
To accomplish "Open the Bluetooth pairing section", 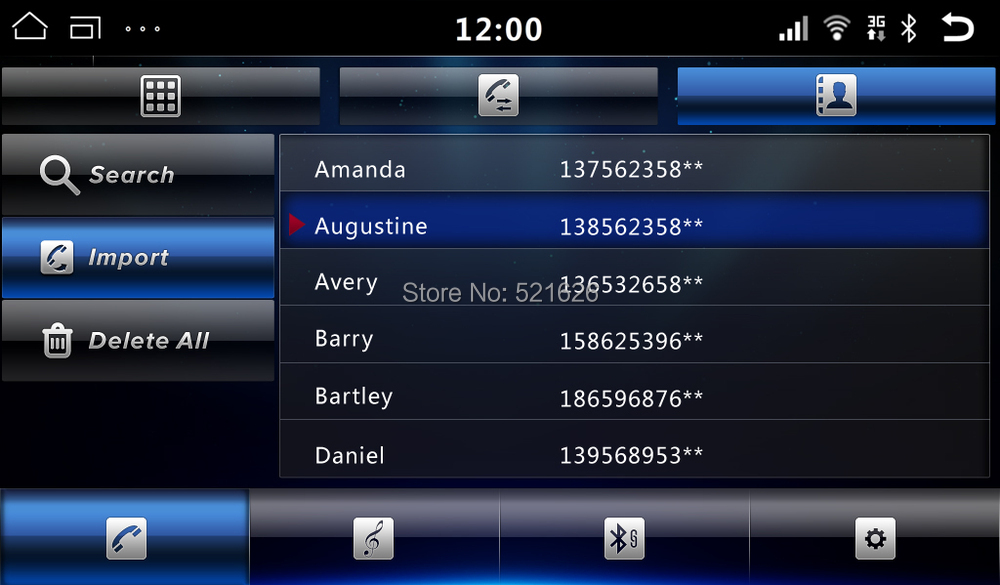I will pos(624,539).
